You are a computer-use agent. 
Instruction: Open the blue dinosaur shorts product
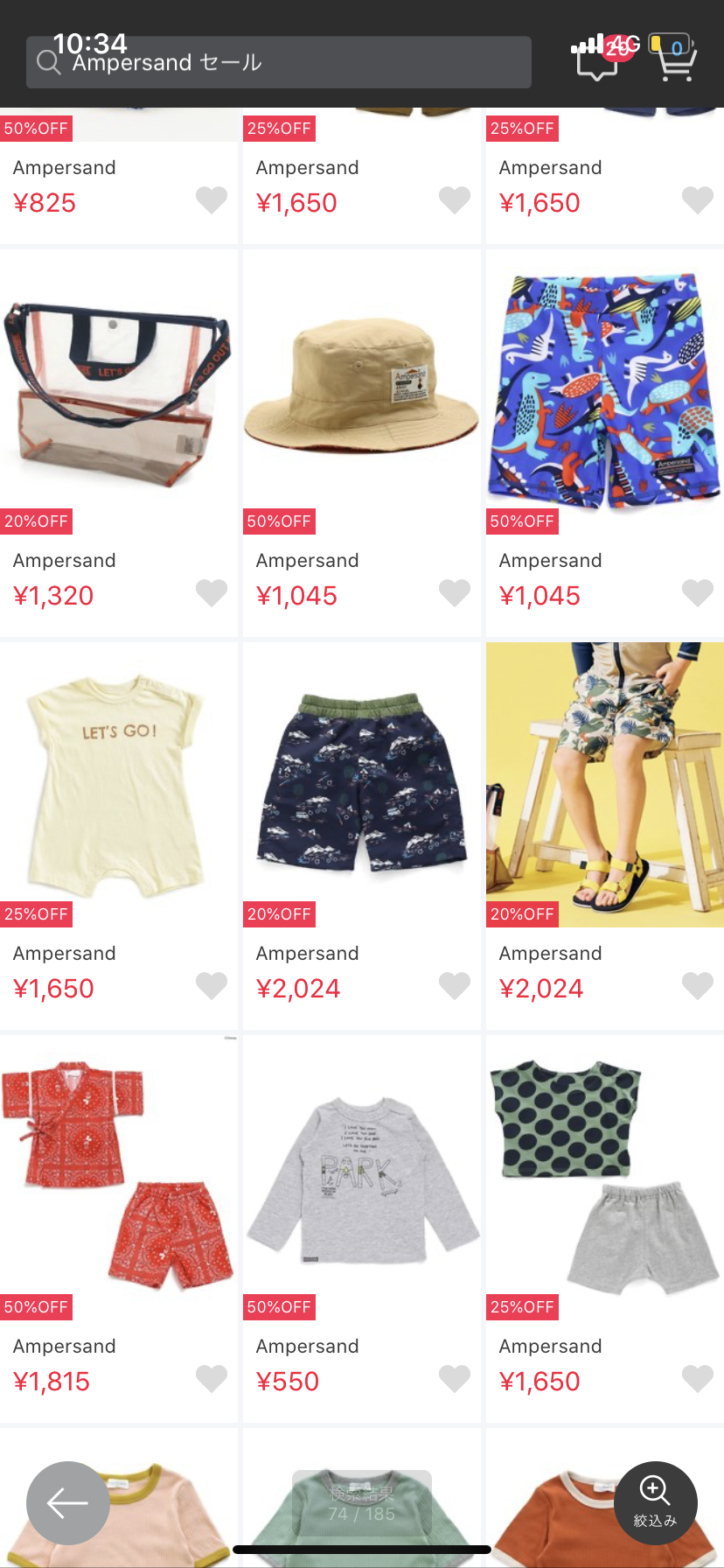pos(605,391)
